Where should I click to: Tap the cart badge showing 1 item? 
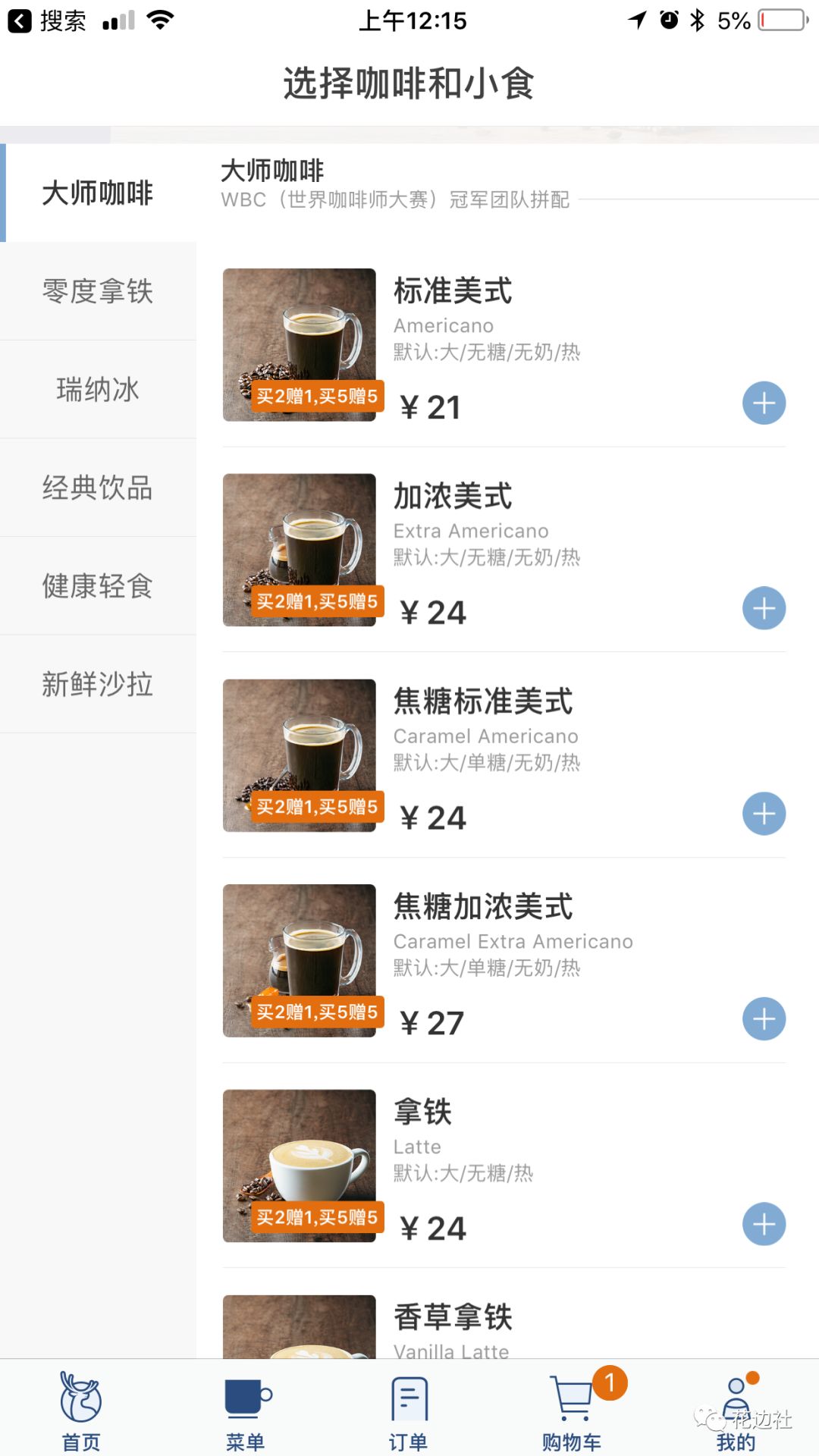click(611, 1379)
